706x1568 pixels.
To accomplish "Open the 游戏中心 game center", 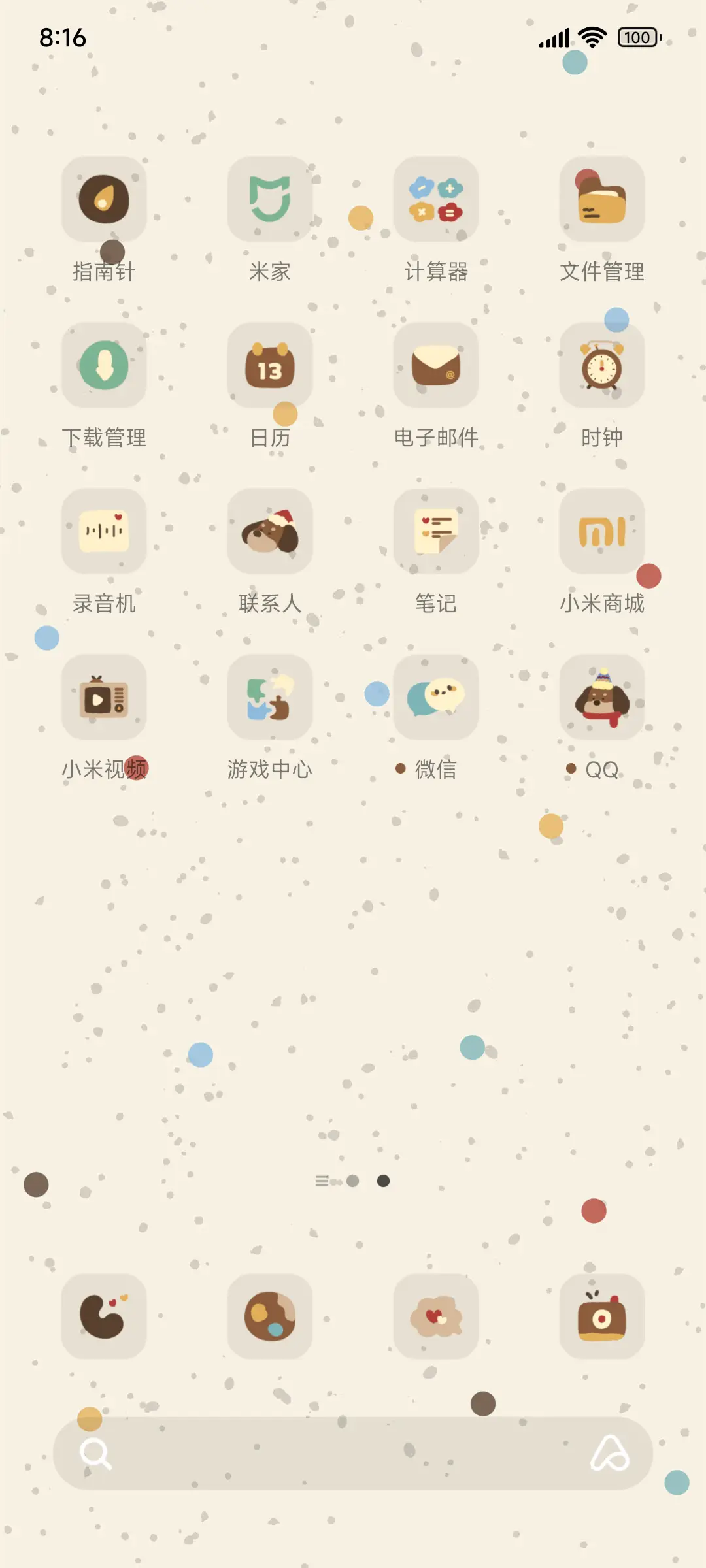I will coord(270,698).
